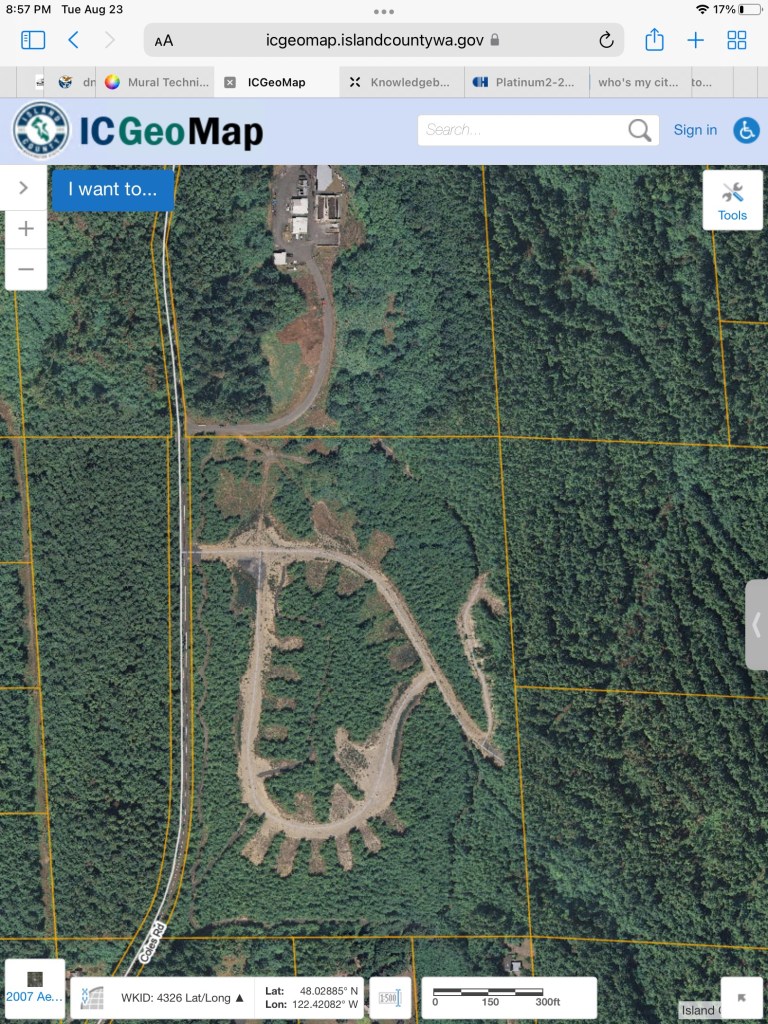Open the WKID 4326 Lat/Long coordinate dropdown

pyautogui.click(x=182, y=997)
